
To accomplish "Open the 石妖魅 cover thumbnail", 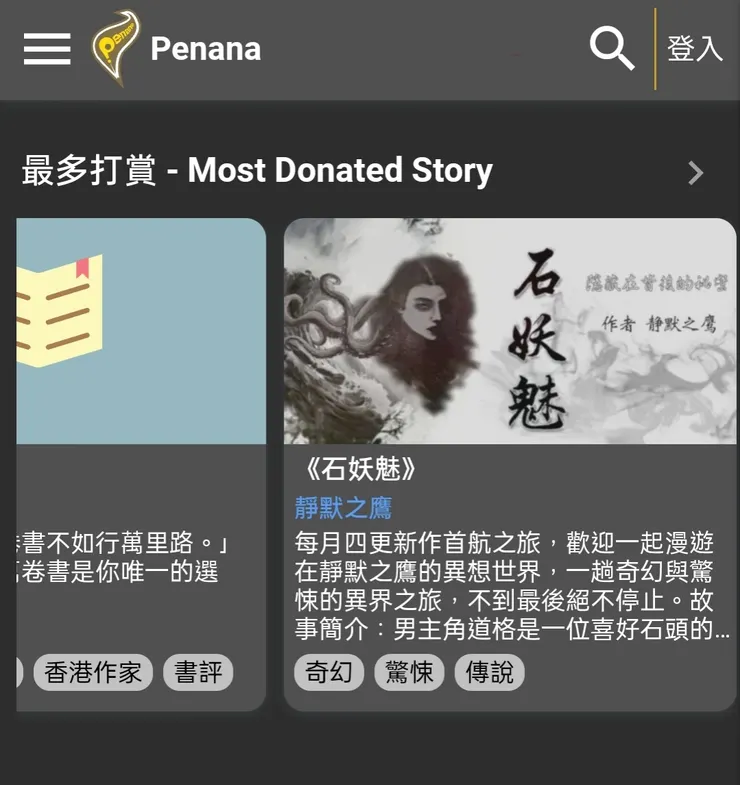I will tap(511, 330).
